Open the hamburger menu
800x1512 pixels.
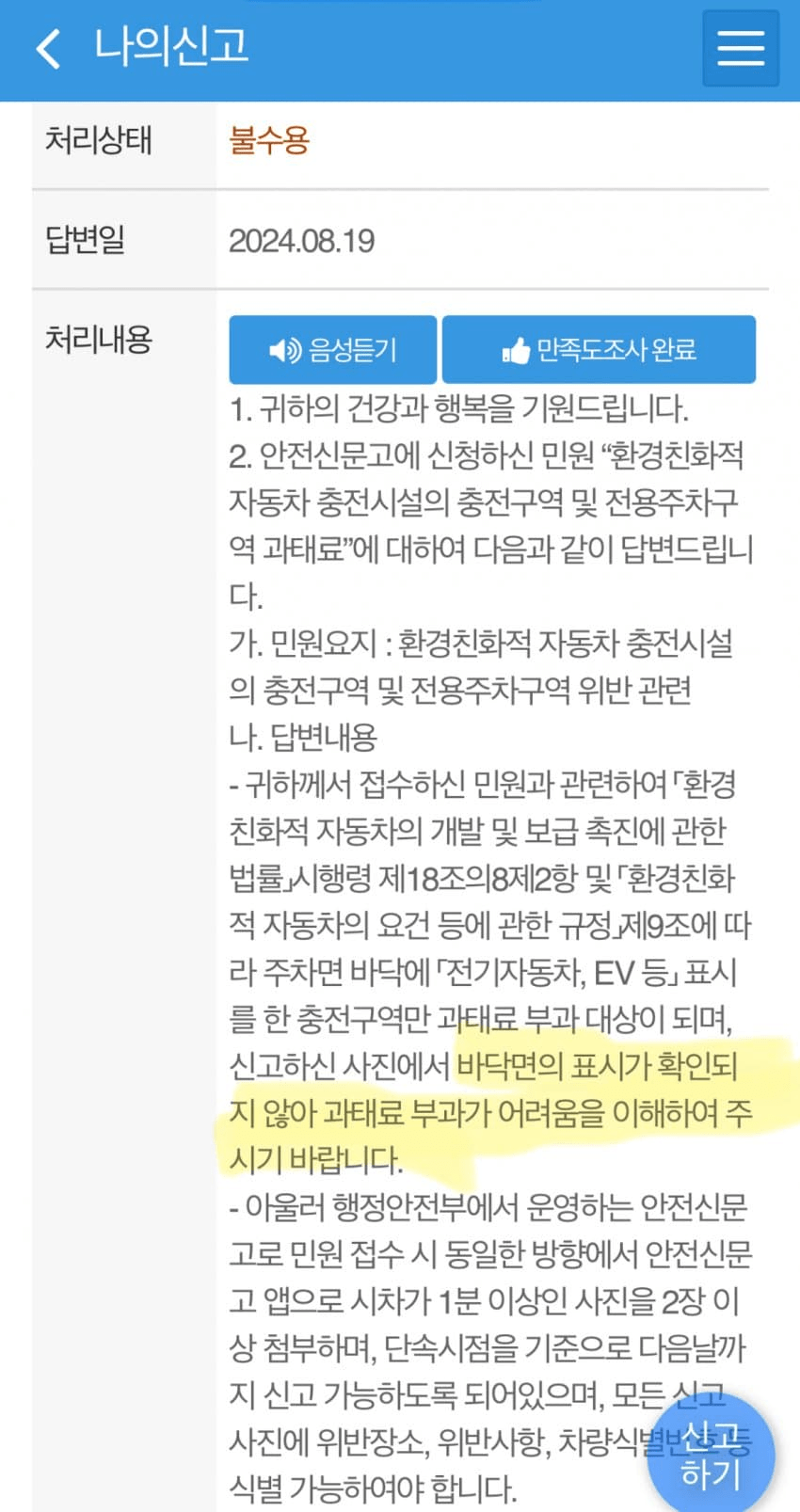point(741,47)
